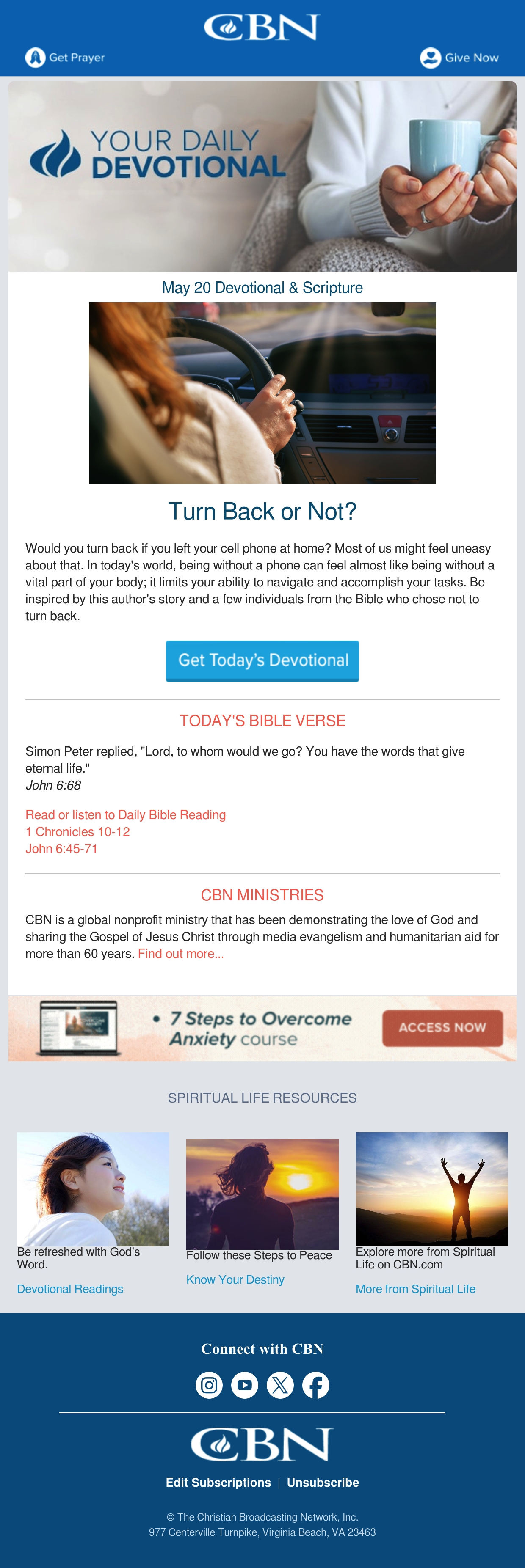Open the Devotional Readings link
The width and height of the screenshot is (525, 1568).
pos(70,1289)
